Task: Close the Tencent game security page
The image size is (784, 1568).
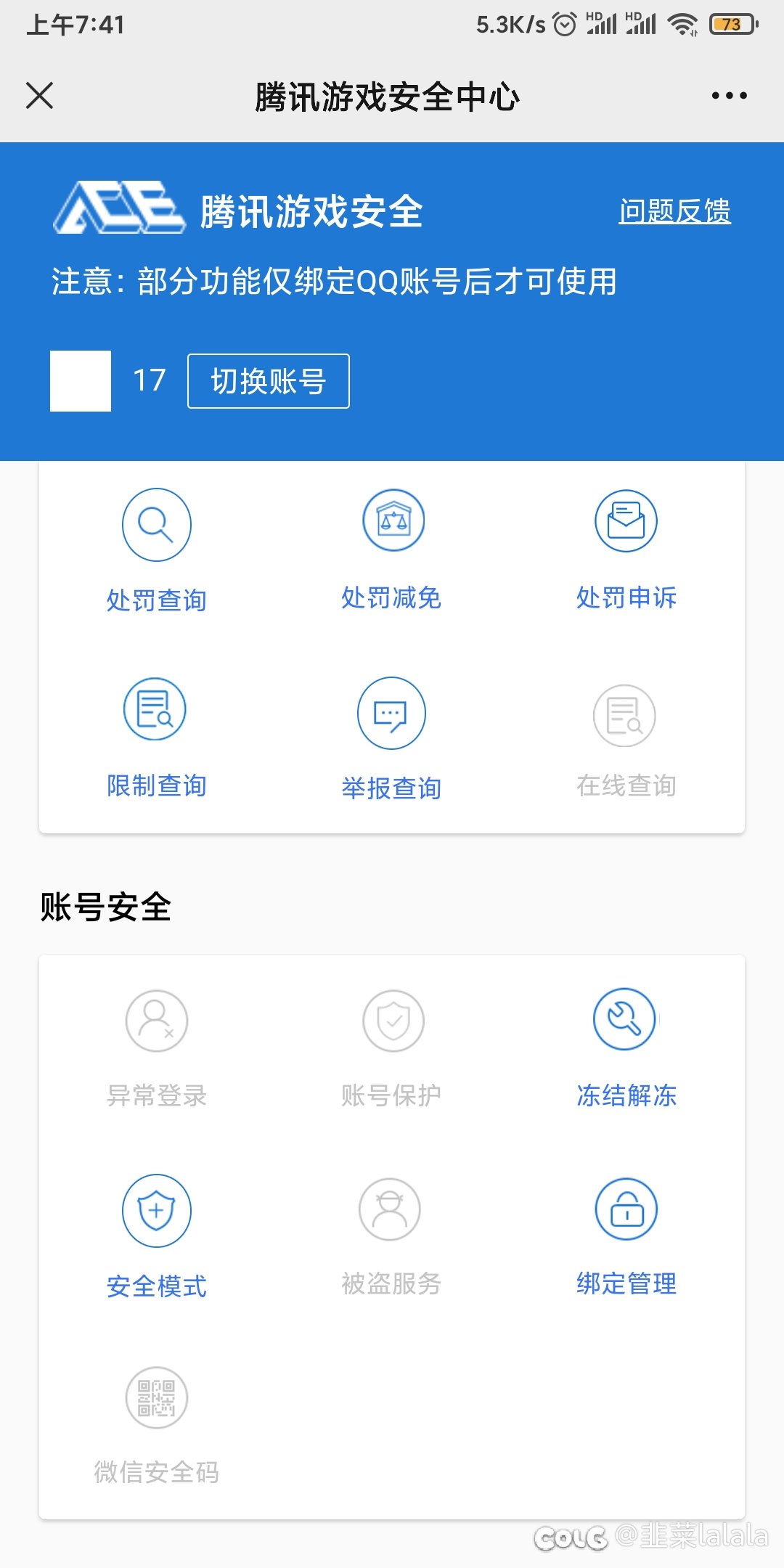Action: tap(40, 95)
